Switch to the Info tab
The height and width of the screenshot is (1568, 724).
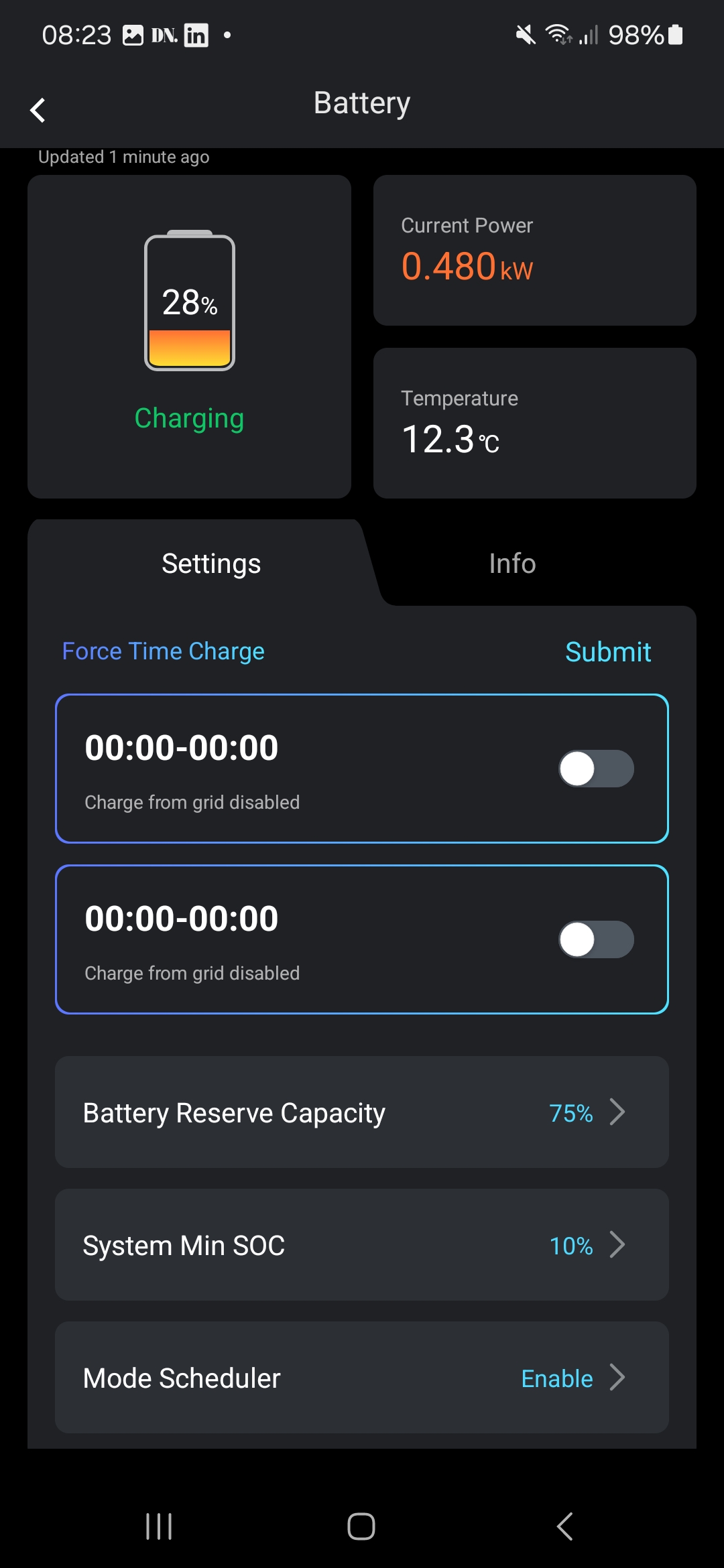pyautogui.click(x=512, y=564)
